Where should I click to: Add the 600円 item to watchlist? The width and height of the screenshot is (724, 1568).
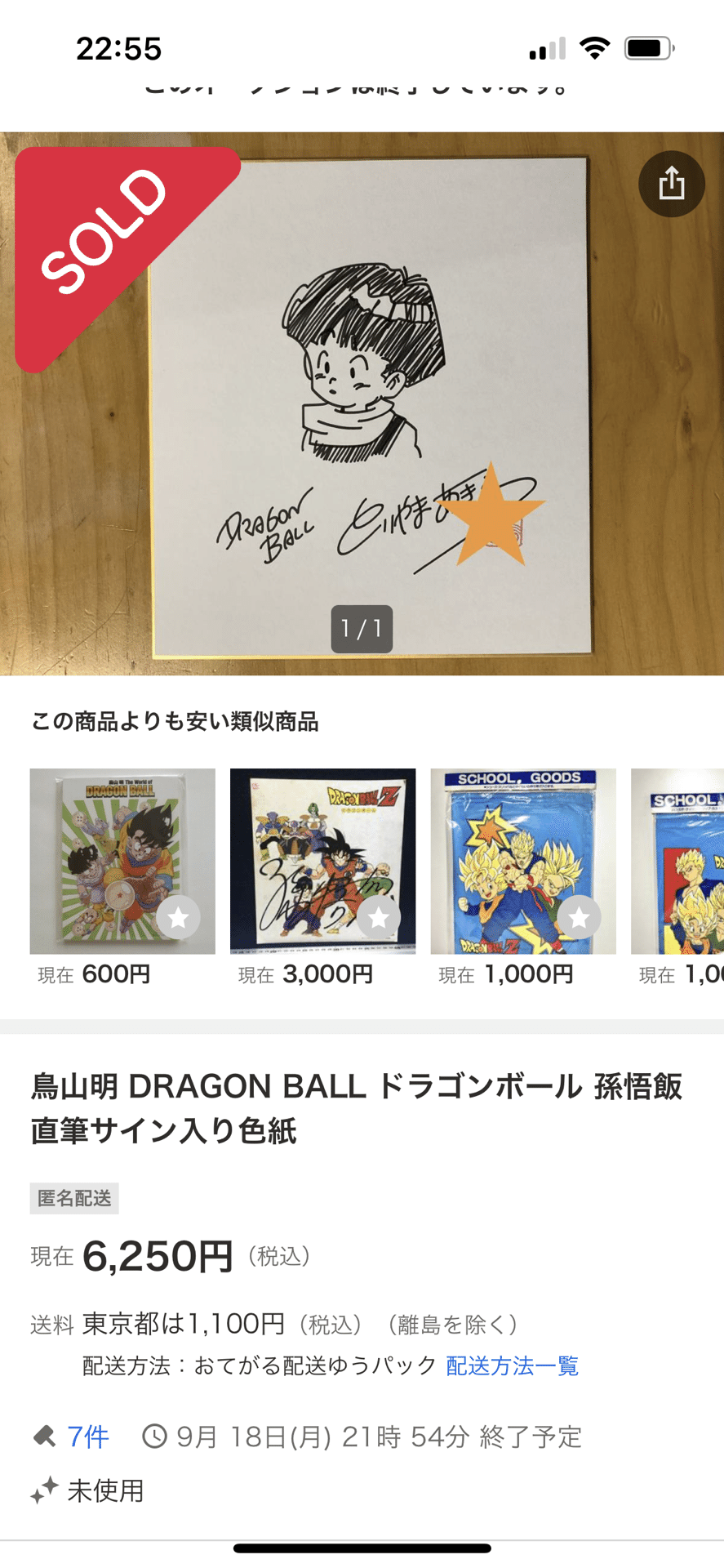pos(178,917)
